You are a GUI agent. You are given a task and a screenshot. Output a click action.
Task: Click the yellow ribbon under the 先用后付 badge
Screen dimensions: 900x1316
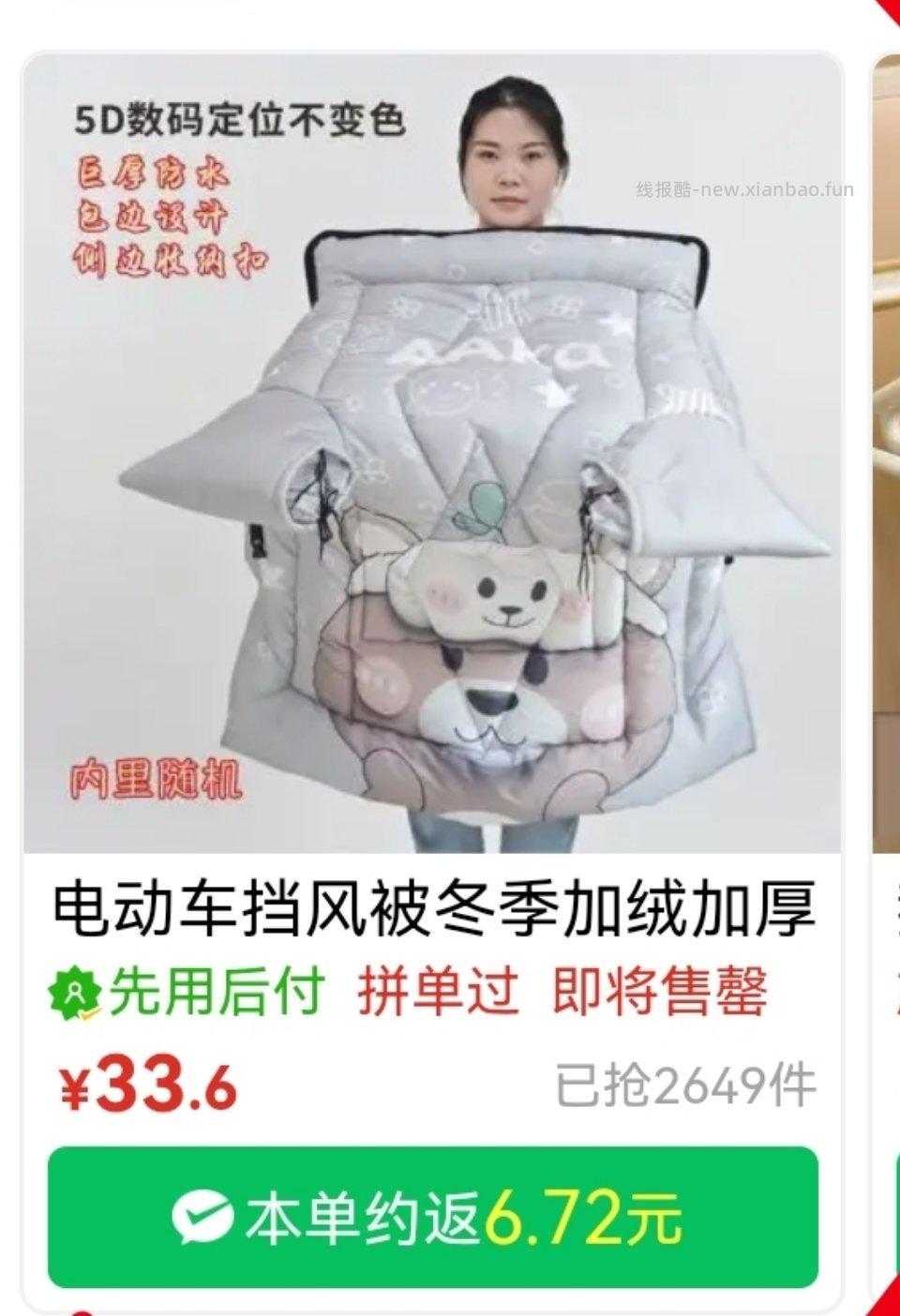click(x=88, y=1010)
